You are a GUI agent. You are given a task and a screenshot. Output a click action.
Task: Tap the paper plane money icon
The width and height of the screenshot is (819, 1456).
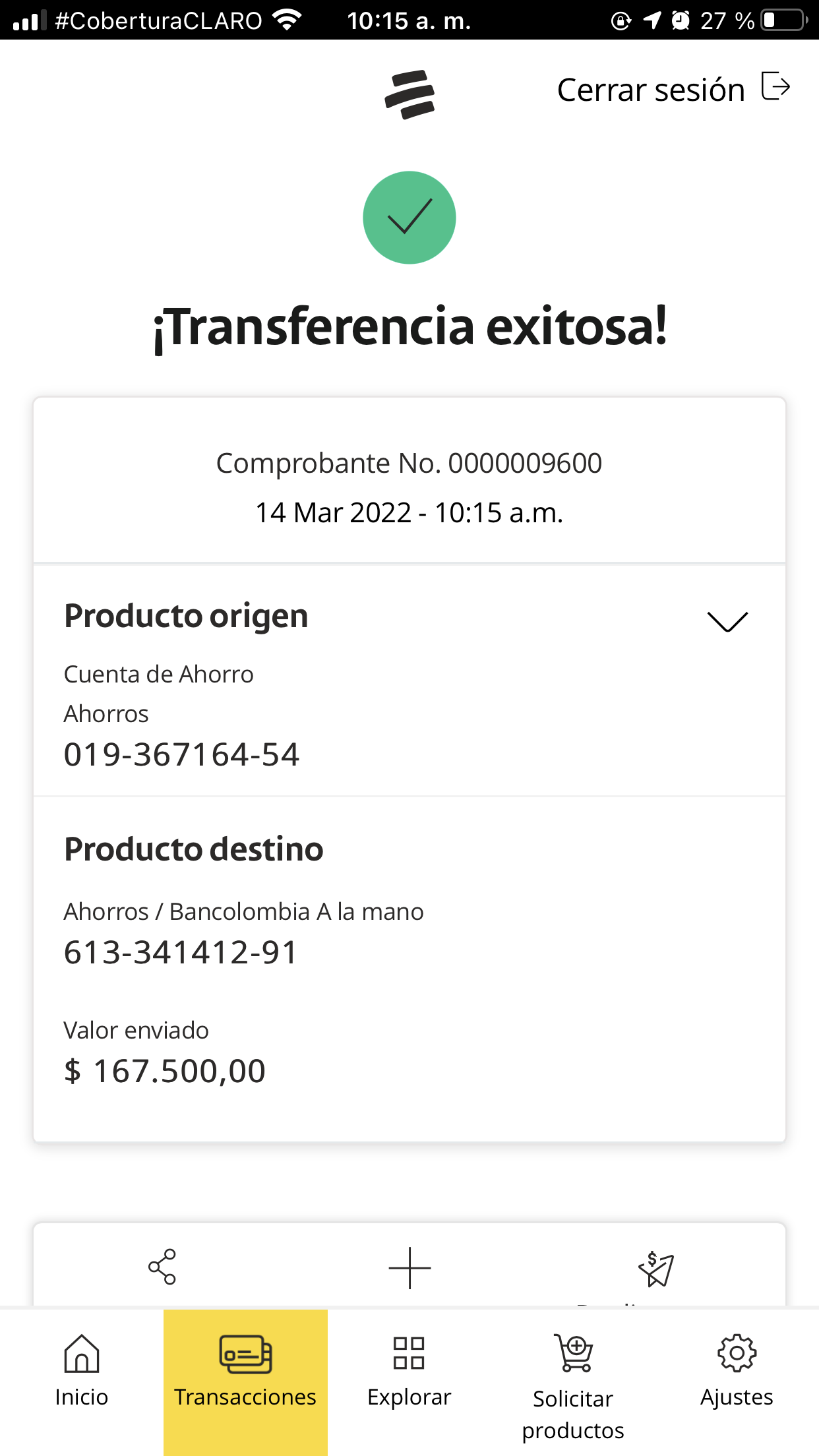(656, 1269)
